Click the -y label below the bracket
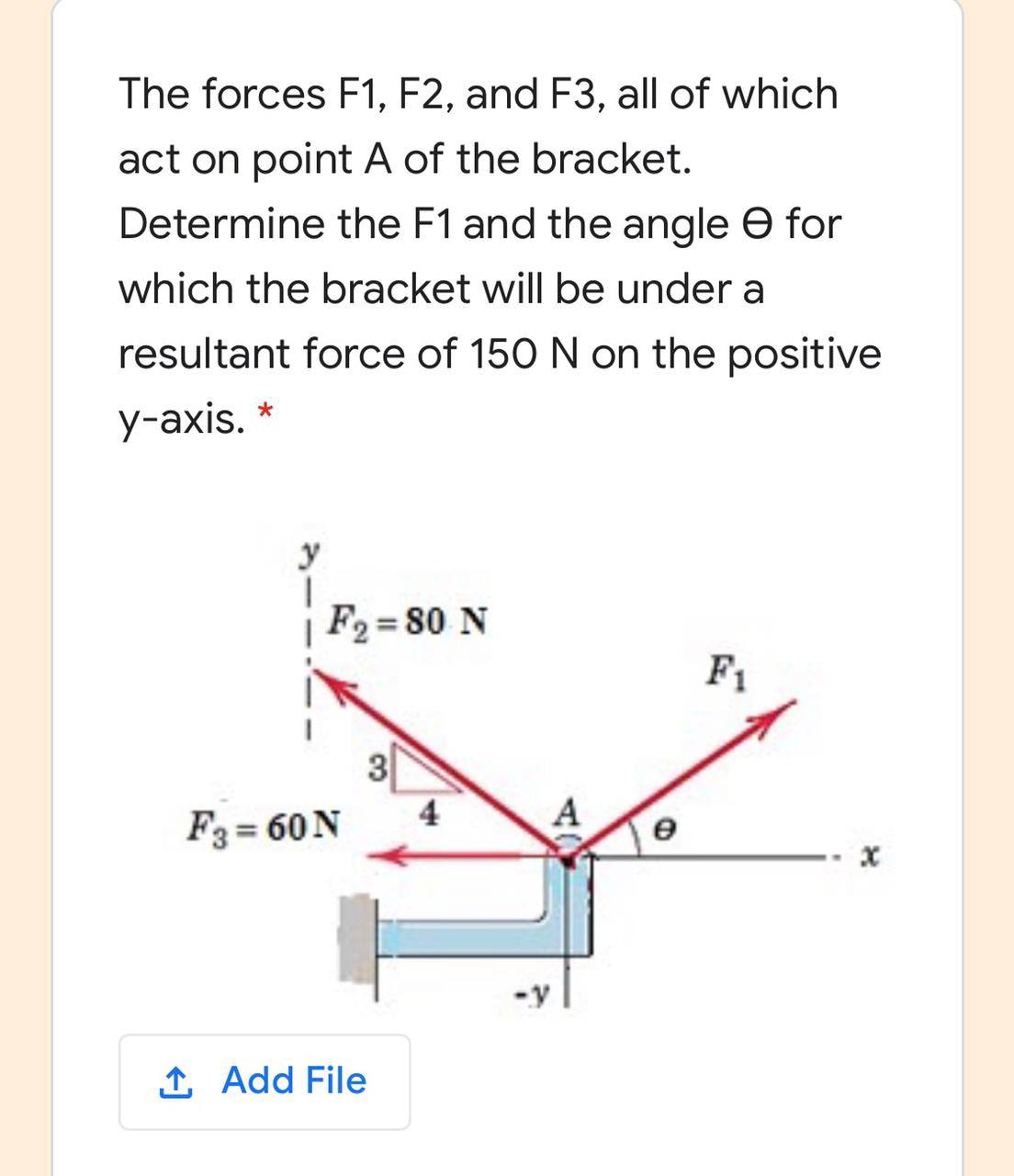 pyautogui.click(x=531, y=993)
